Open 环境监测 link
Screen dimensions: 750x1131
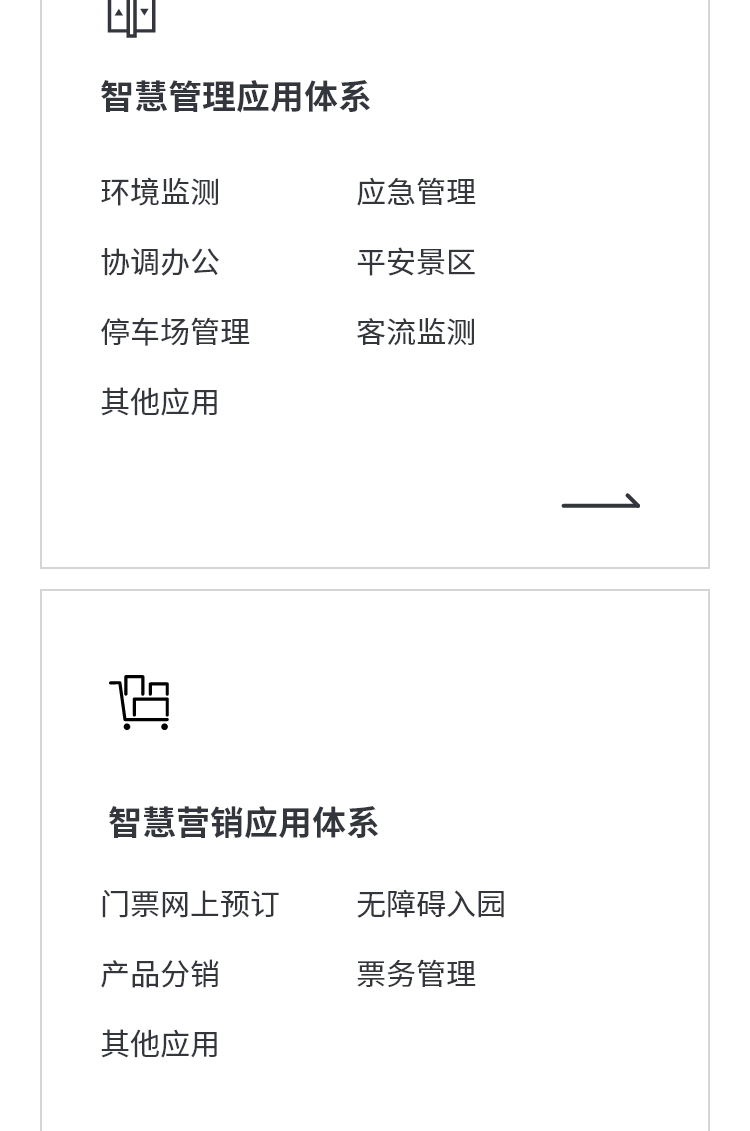pyautogui.click(x=160, y=192)
